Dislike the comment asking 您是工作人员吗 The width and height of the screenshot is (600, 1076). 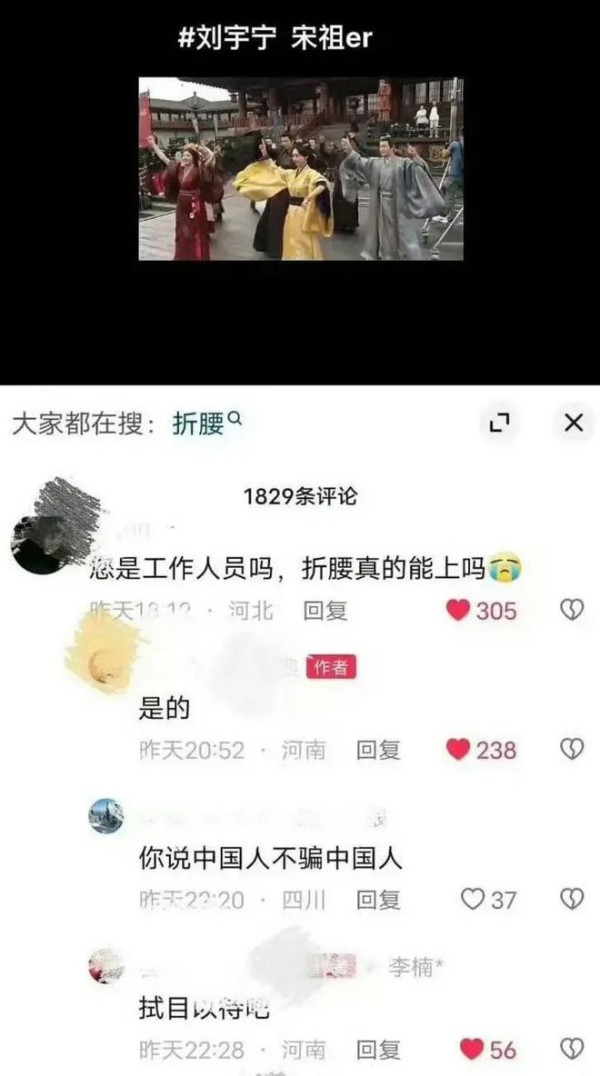pyautogui.click(x=572, y=609)
